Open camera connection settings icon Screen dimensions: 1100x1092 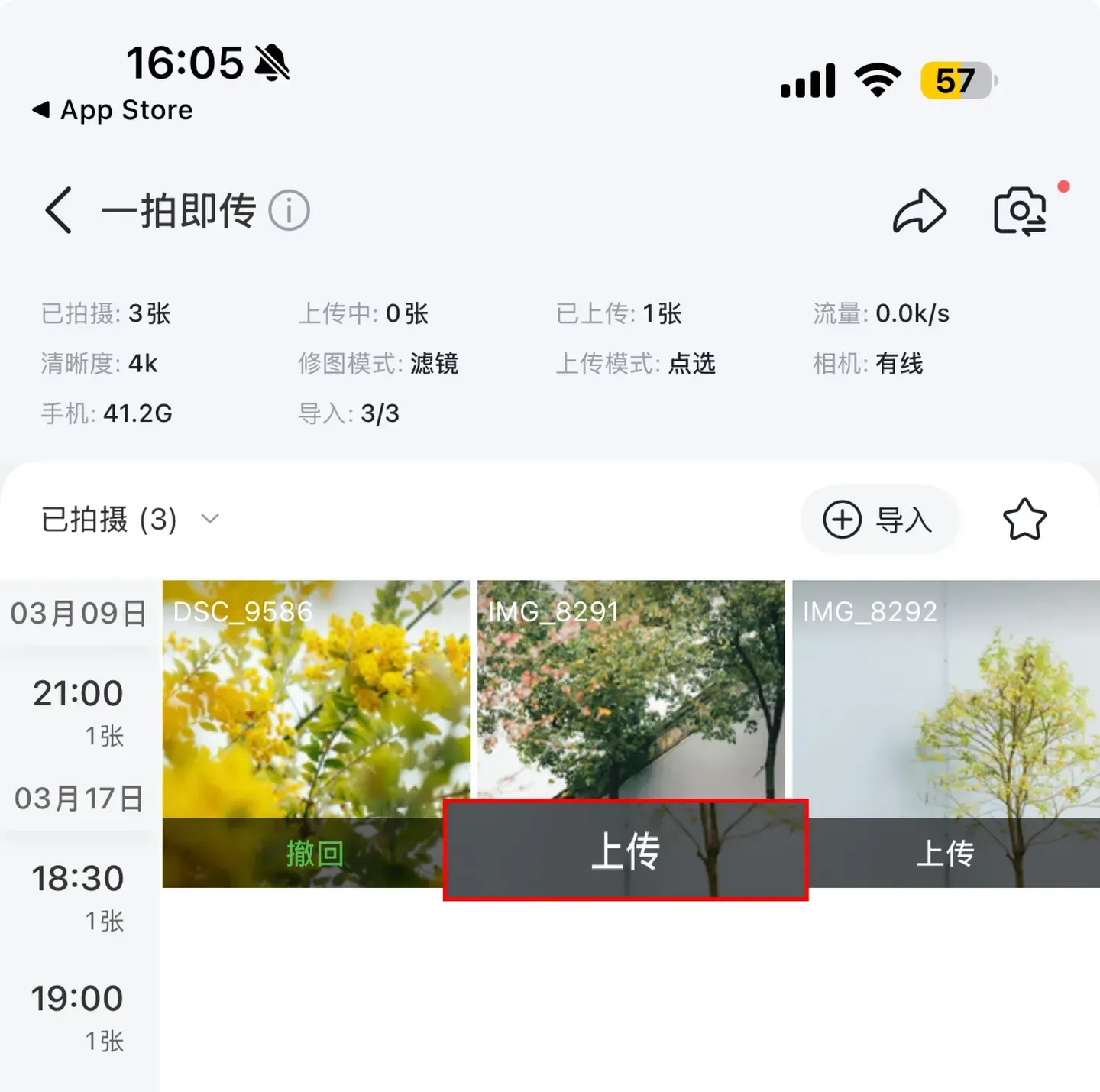(x=1020, y=211)
